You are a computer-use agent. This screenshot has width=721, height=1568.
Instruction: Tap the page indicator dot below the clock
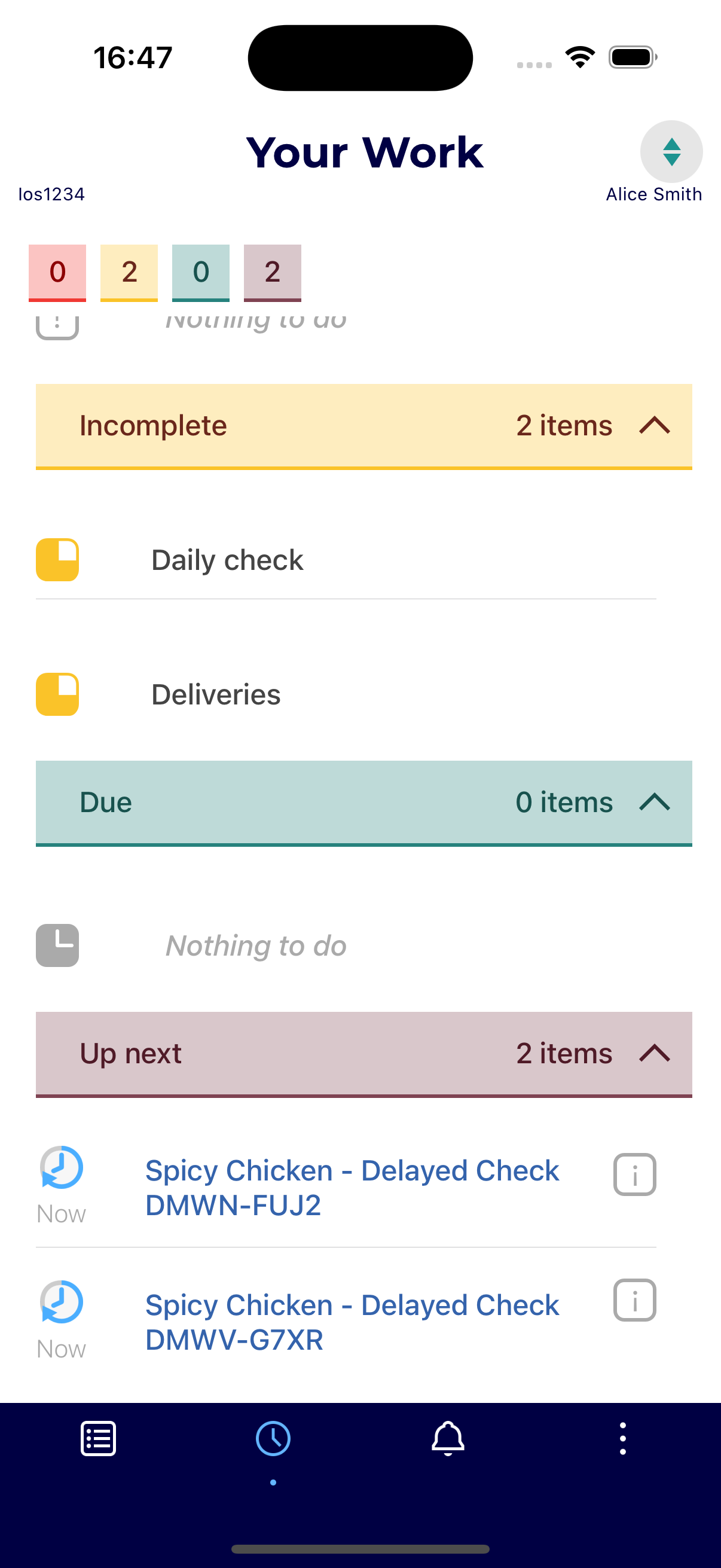click(273, 1483)
